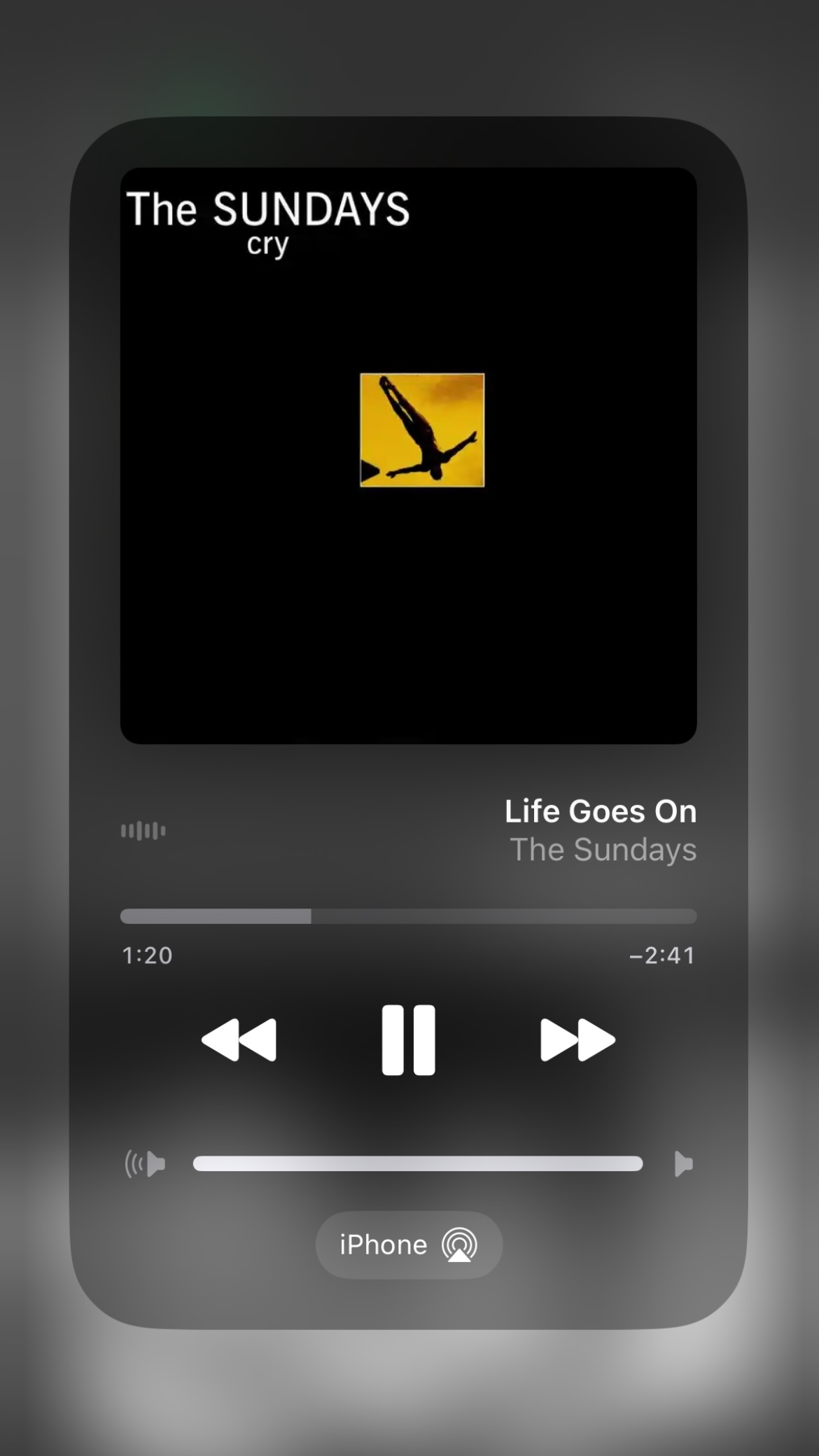This screenshot has height=1456, width=819.
Task: Pause the song Life Goes On
Action: tap(408, 1039)
